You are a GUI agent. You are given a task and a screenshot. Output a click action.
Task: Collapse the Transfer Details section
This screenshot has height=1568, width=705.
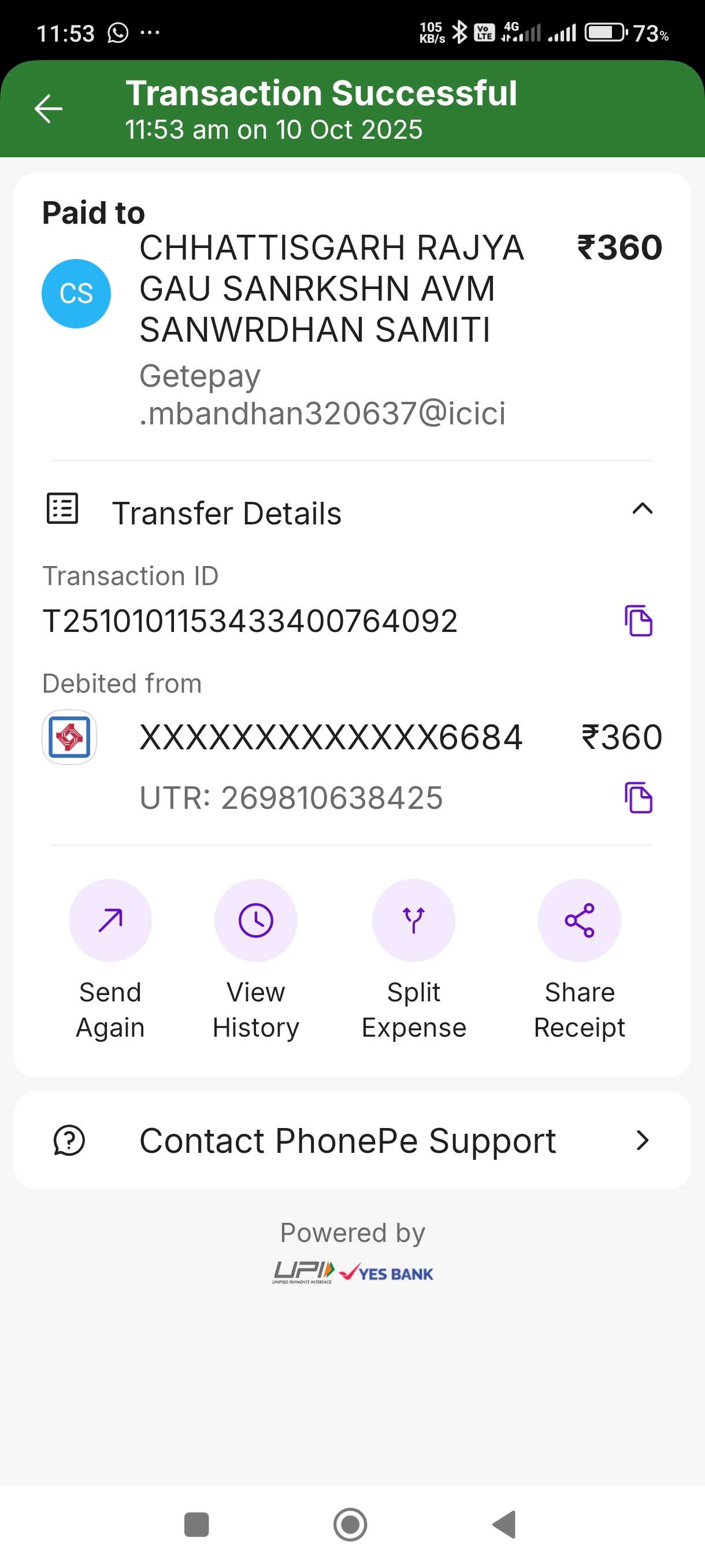point(642,509)
